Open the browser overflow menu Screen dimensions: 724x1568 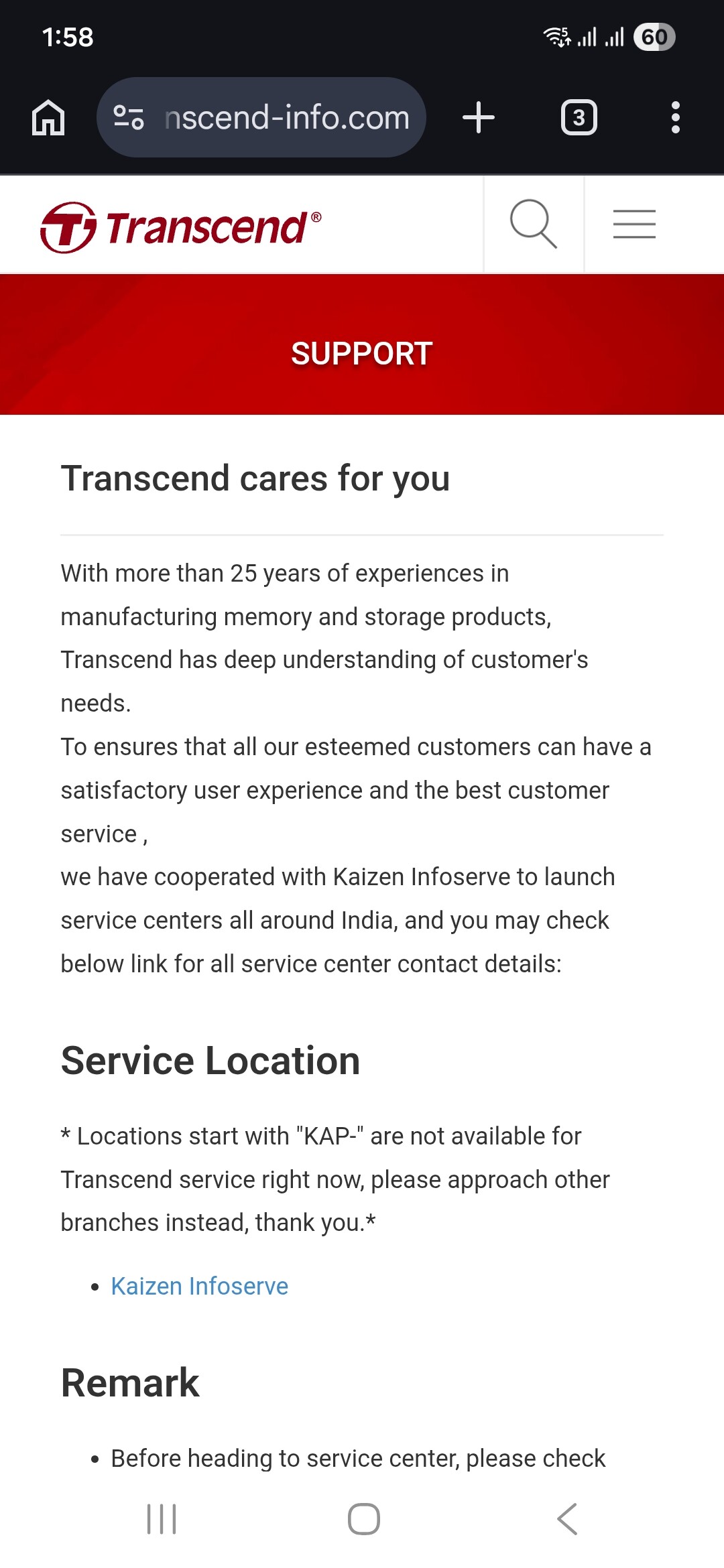pyautogui.click(x=675, y=118)
